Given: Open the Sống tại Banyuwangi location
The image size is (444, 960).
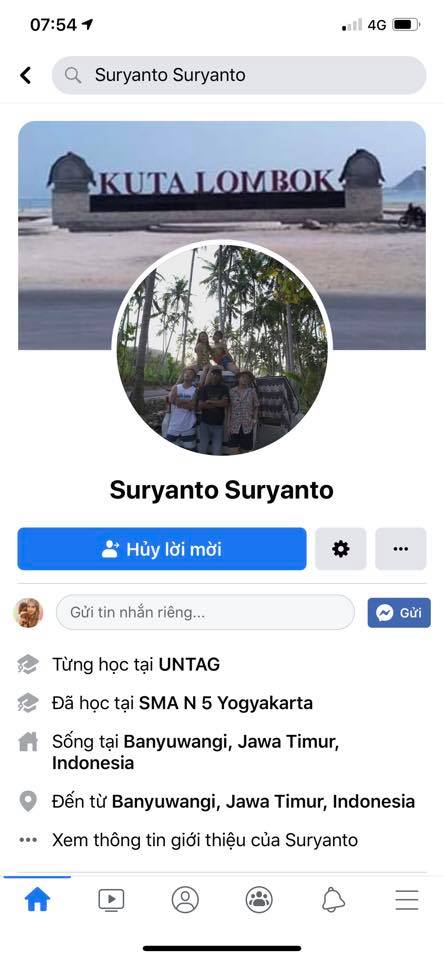Looking at the screenshot, I should (x=195, y=753).
